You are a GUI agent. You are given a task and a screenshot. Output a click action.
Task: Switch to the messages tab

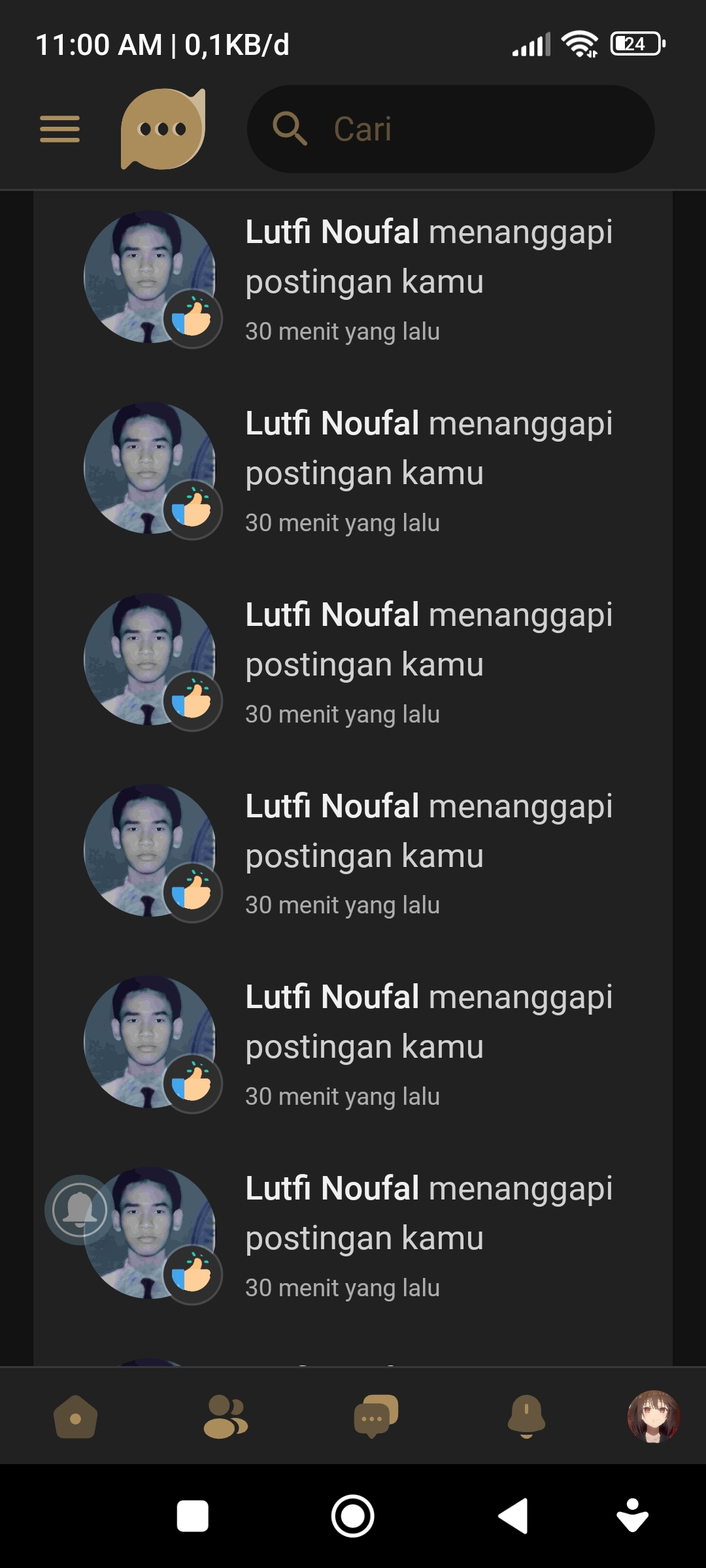coord(376,1416)
